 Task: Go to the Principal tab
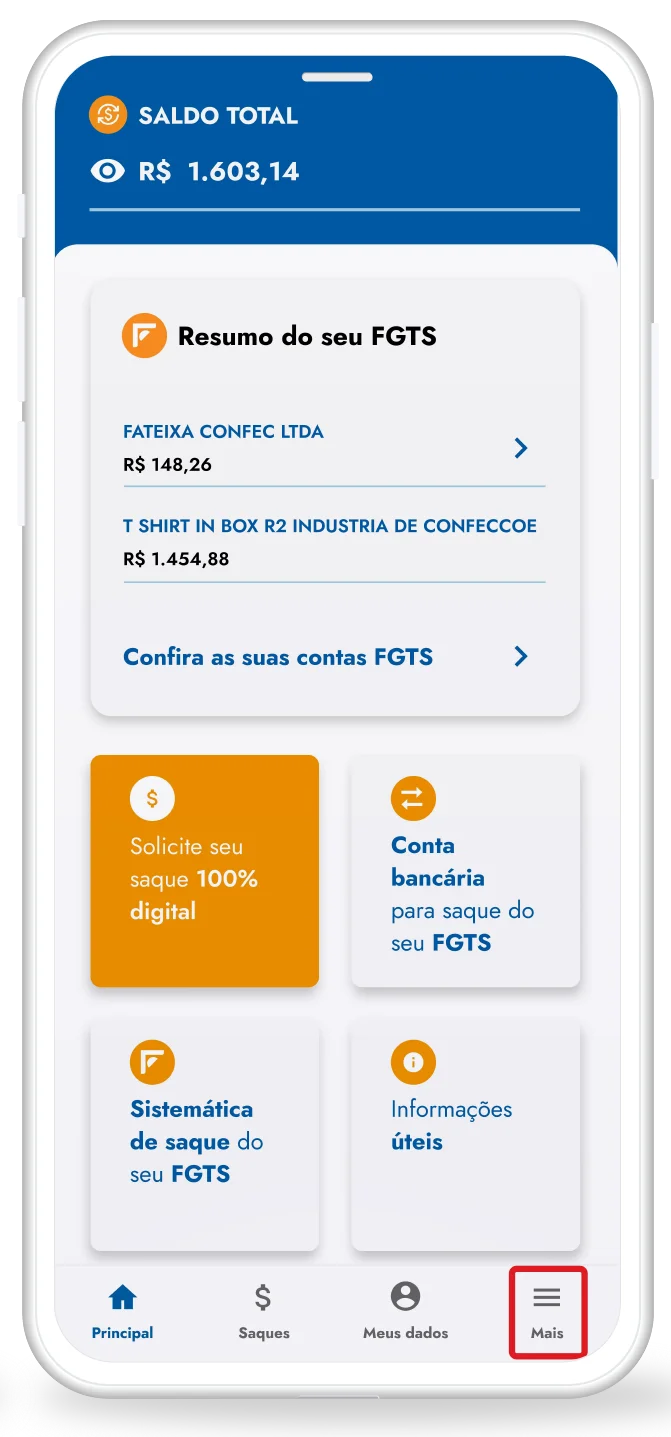[x=123, y=1312]
